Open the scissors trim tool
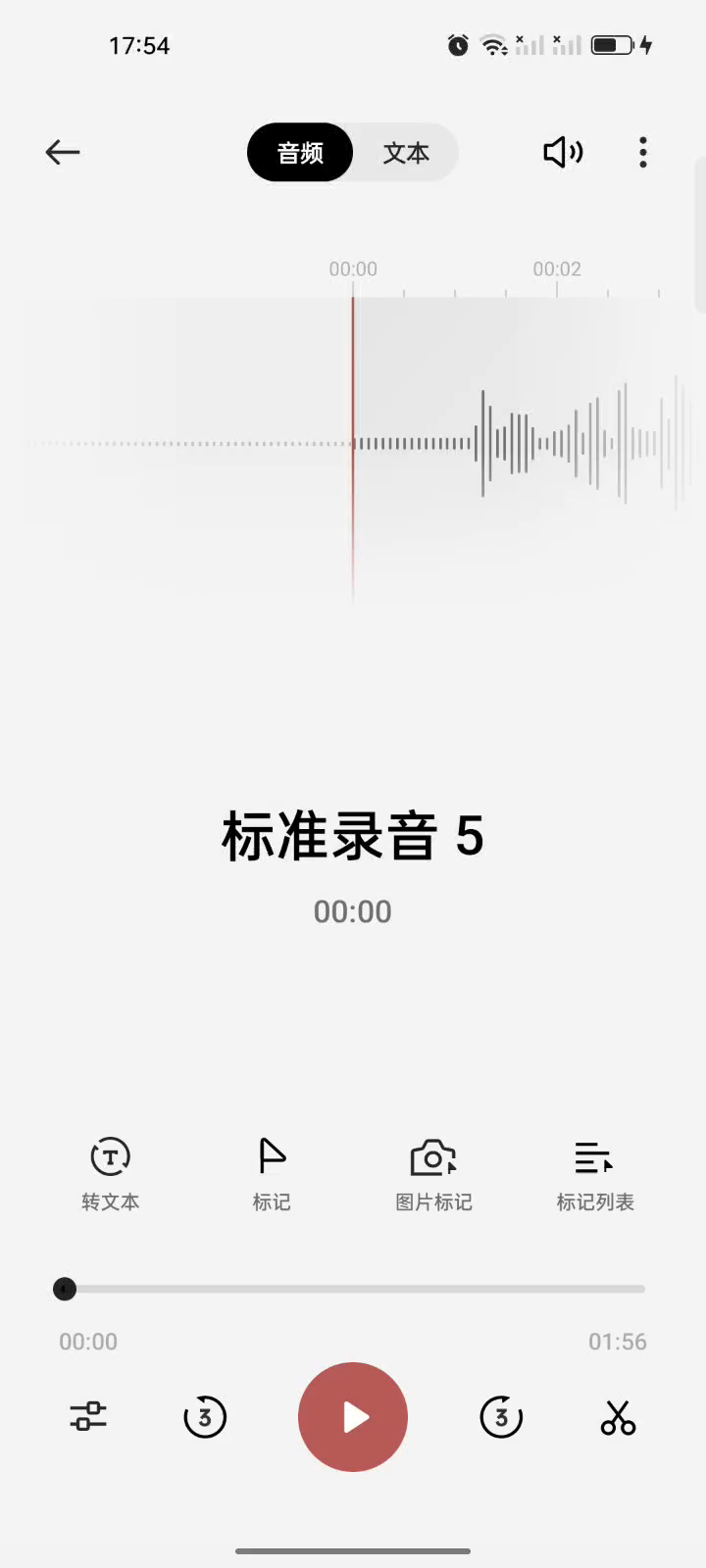This screenshot has width=706, height=1568. click(618, 1417)
